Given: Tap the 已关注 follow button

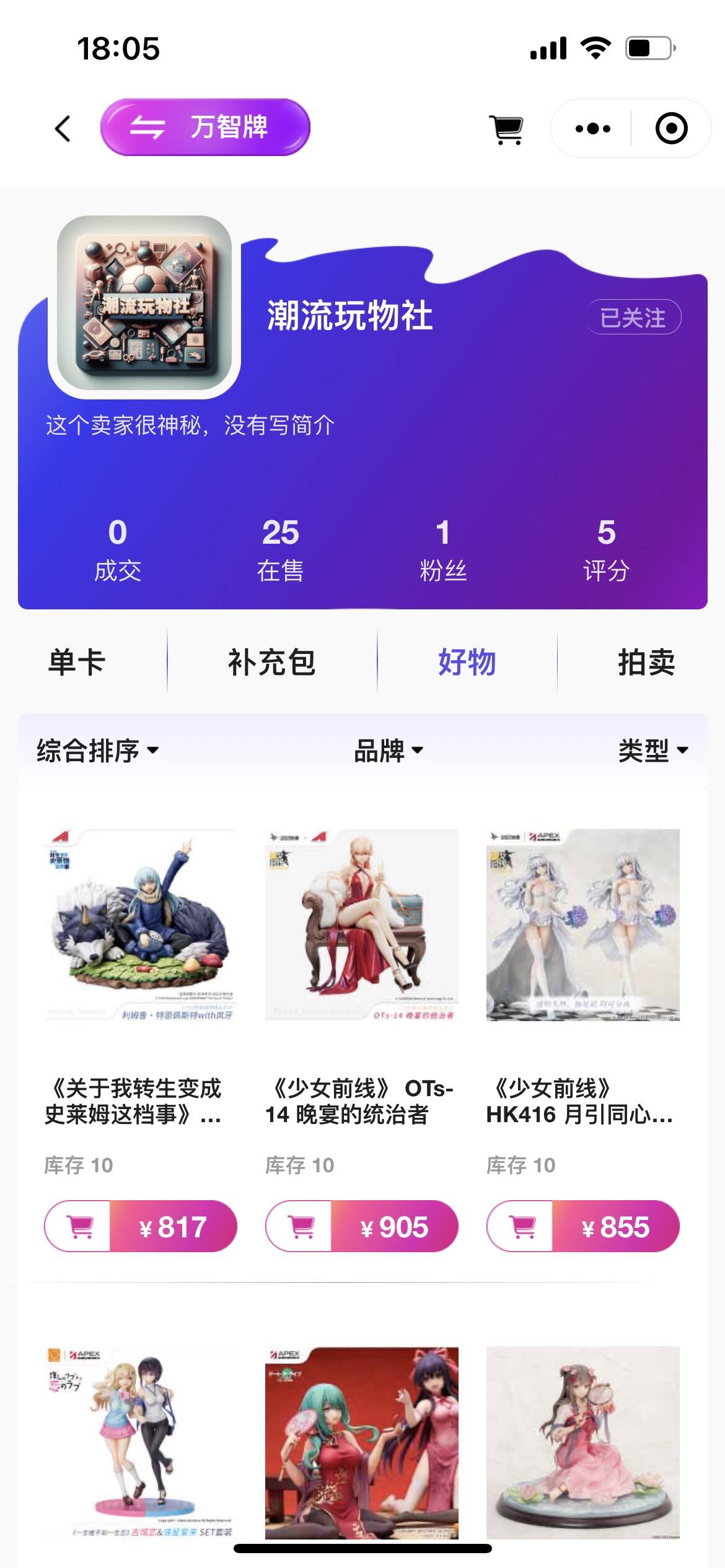Looking at the screenshot, I should click(633, 318).
